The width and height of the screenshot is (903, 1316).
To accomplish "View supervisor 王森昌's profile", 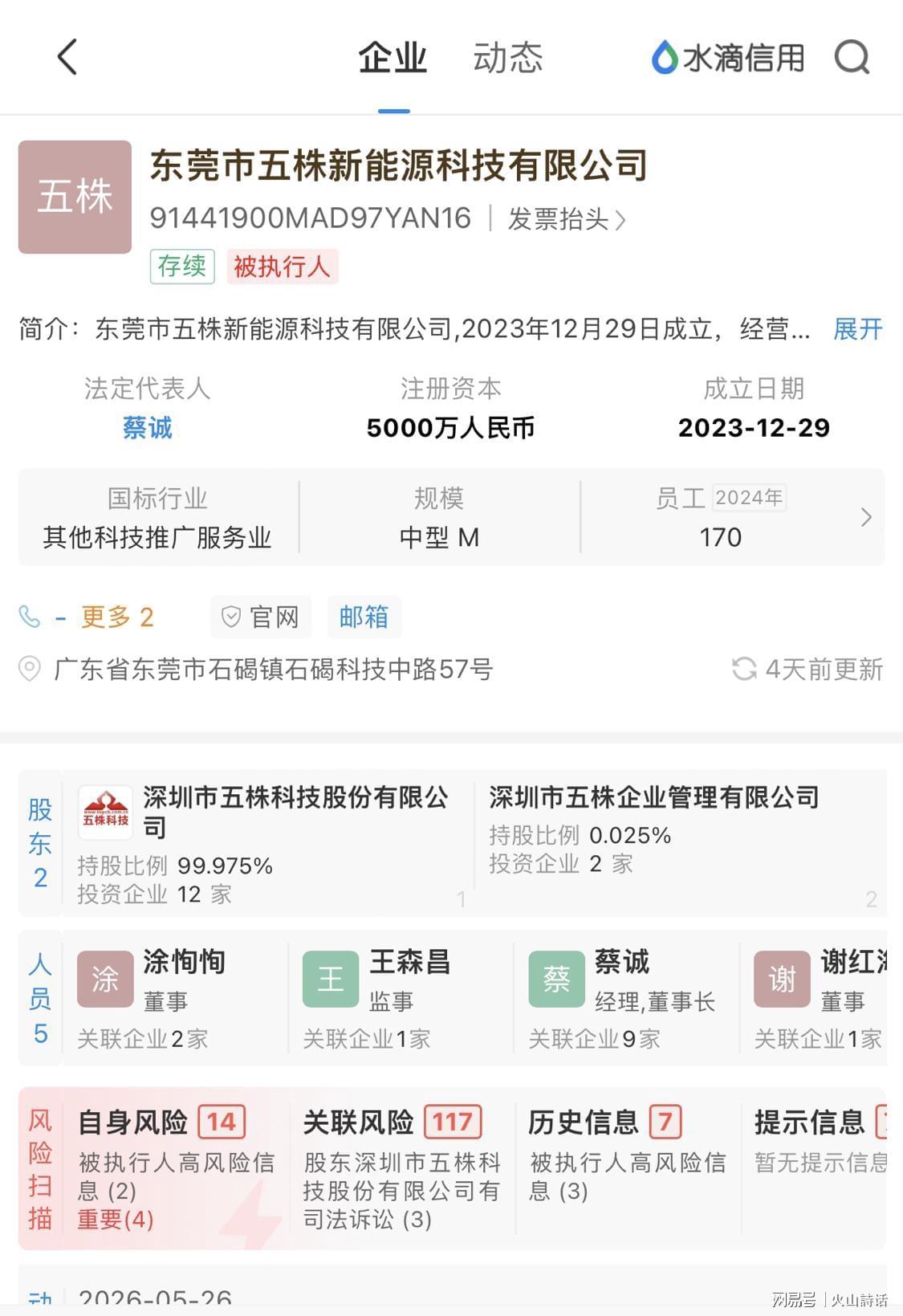I will point(401,998).
